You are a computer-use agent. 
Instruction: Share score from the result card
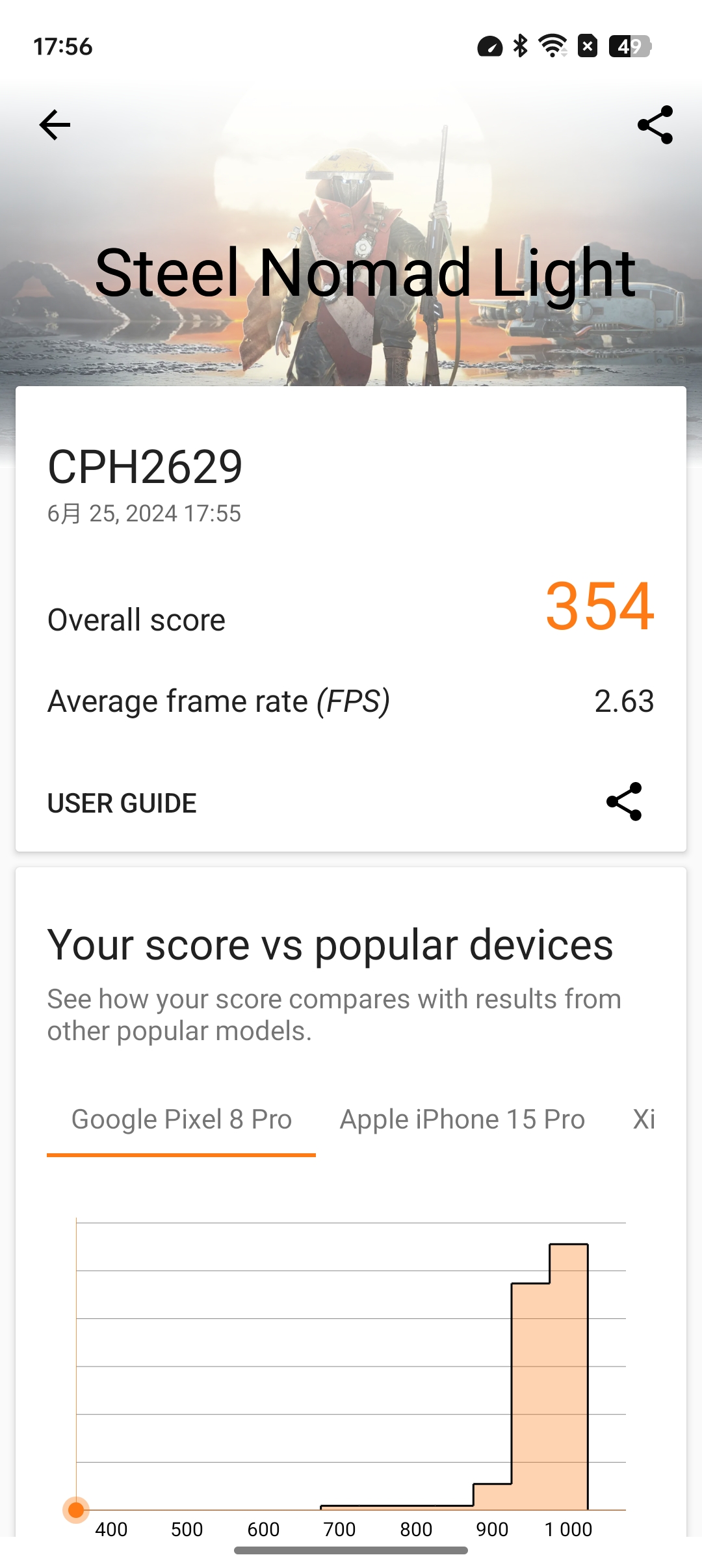(x=624, y=802)
